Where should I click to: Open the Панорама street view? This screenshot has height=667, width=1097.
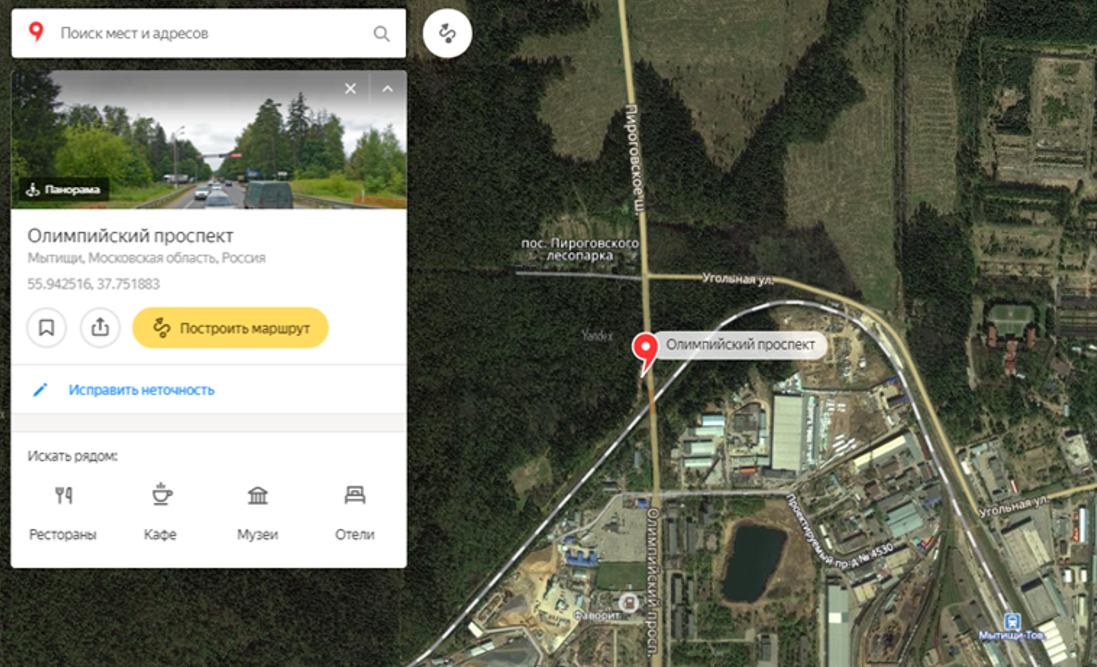point(64,190)
